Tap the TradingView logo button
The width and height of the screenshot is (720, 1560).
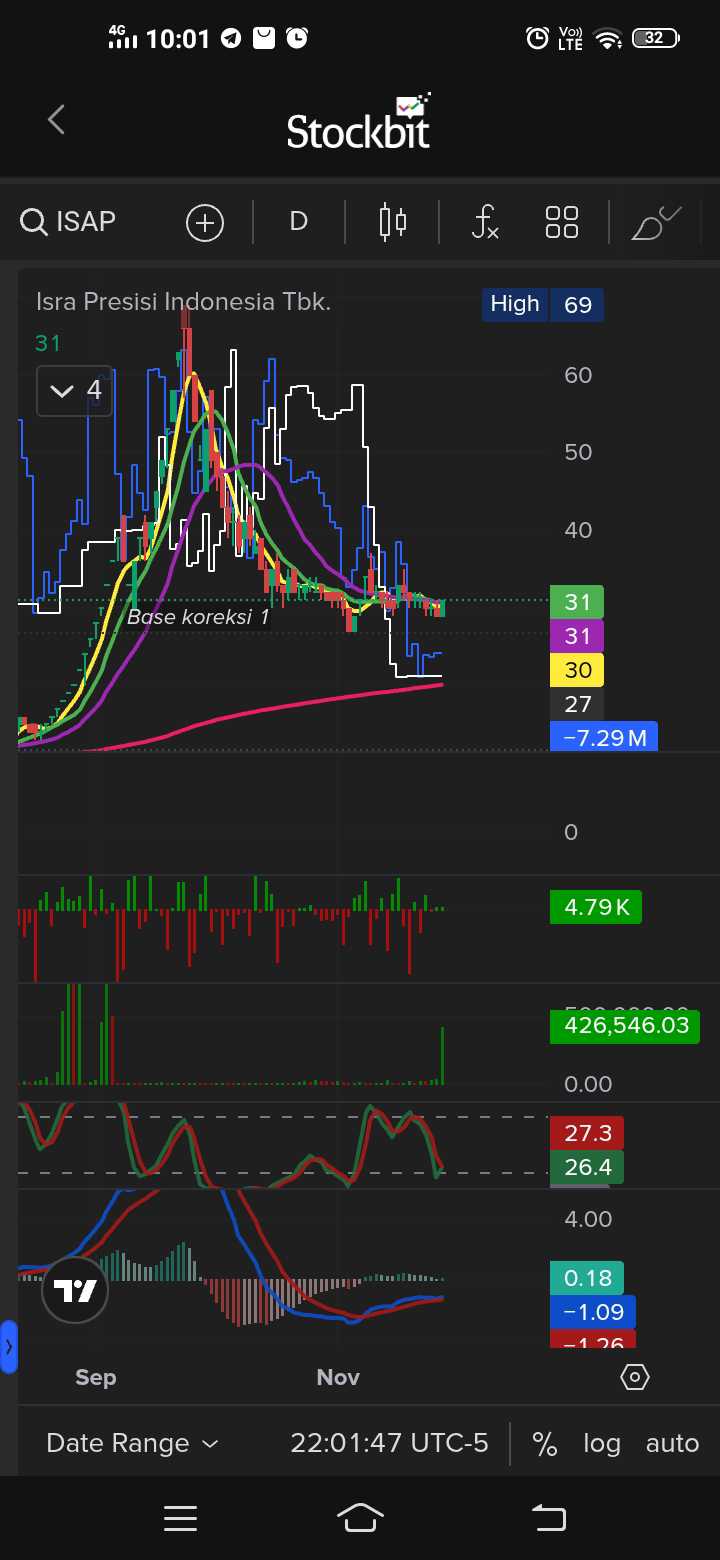74,1290
